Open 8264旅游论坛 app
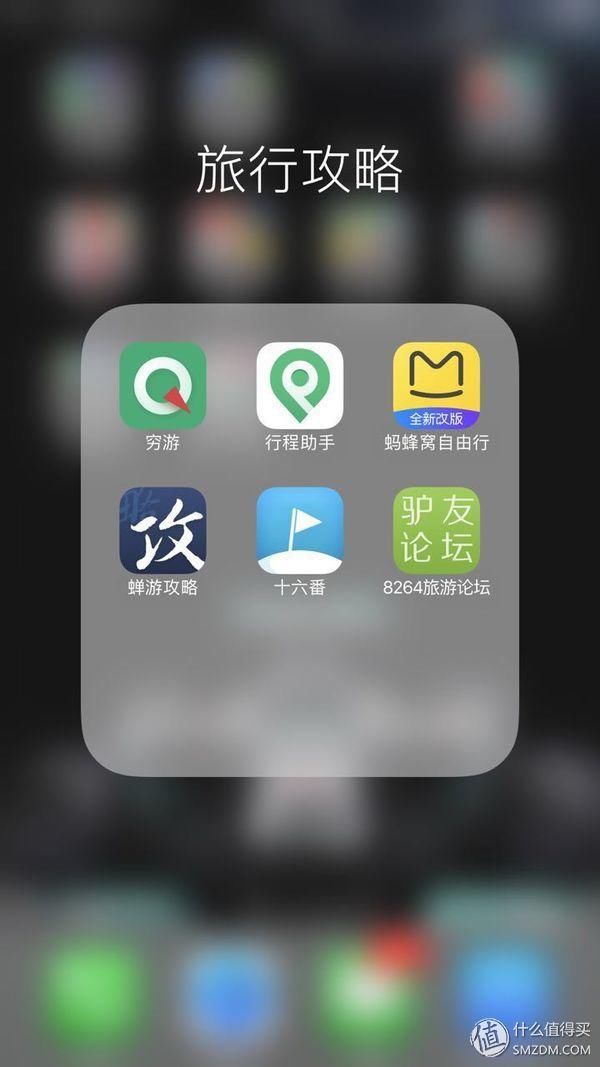Viewport: 600px width, 1067px height. [436, 530]
